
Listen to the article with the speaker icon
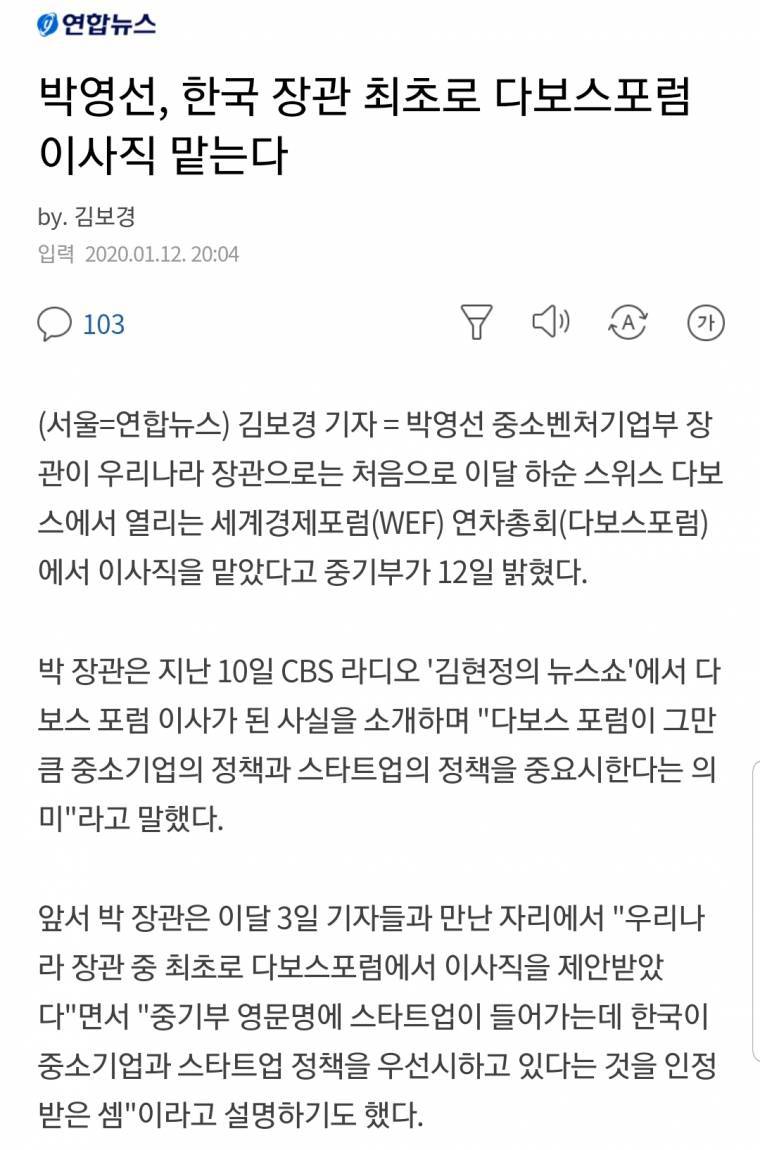pos(549,322)
